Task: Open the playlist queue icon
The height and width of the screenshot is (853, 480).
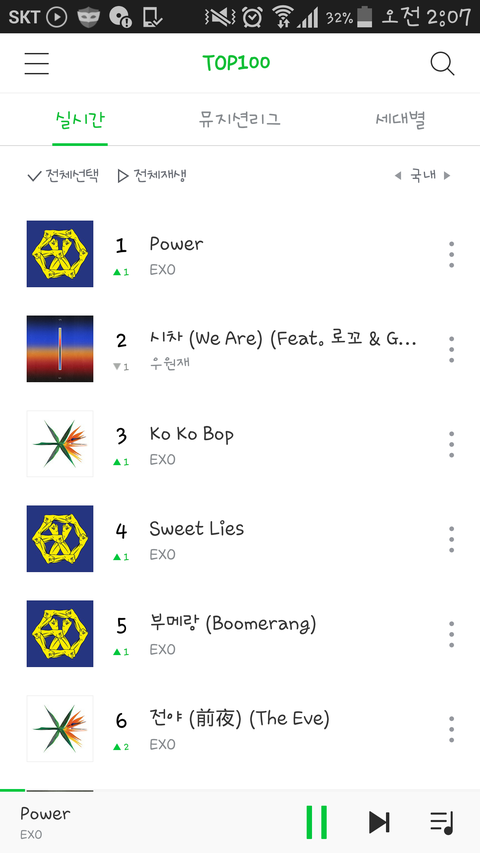Action: click(441, 823)
